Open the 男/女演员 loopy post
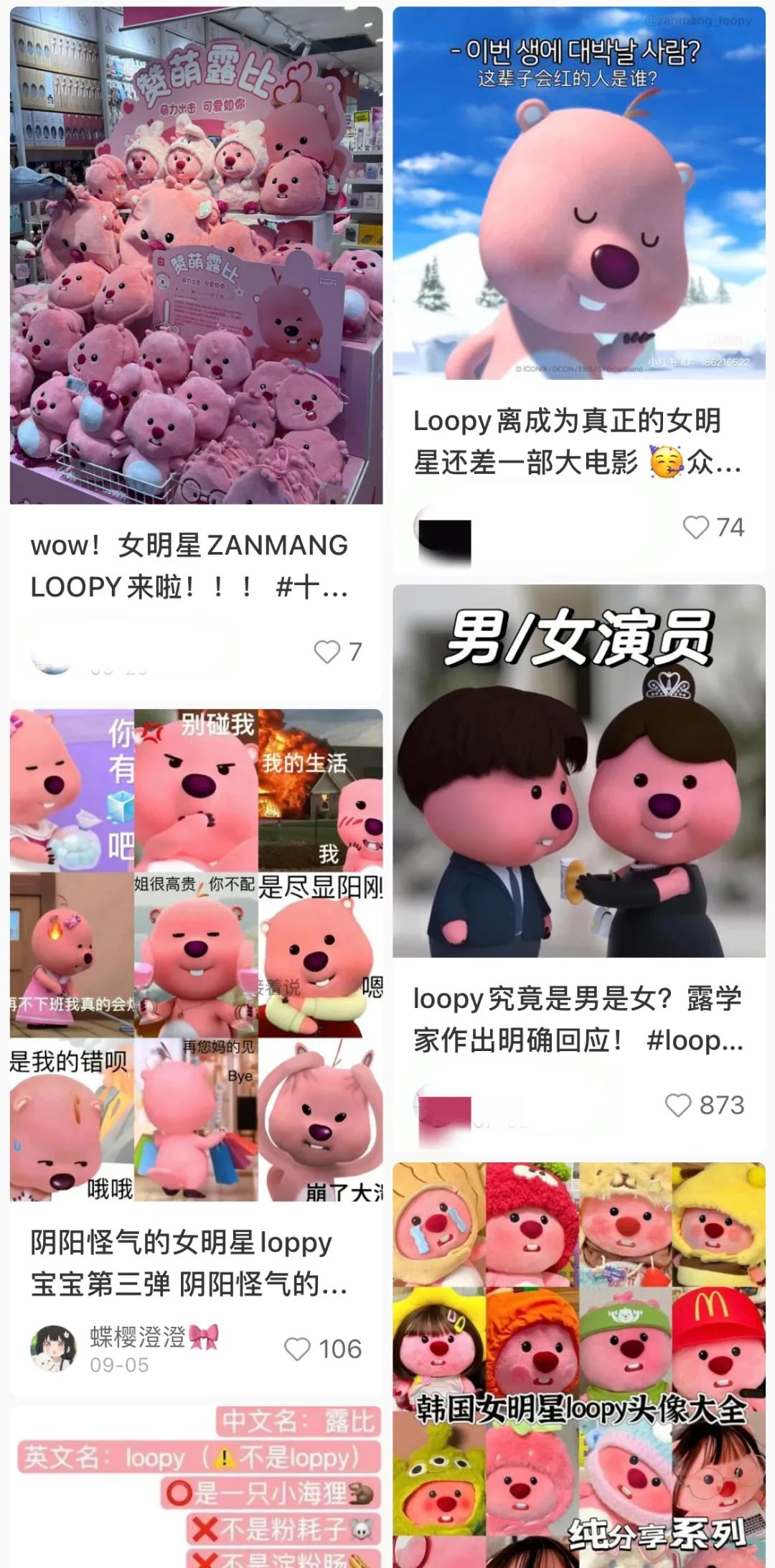775x1568 pixels. click(x=578, y=771)
